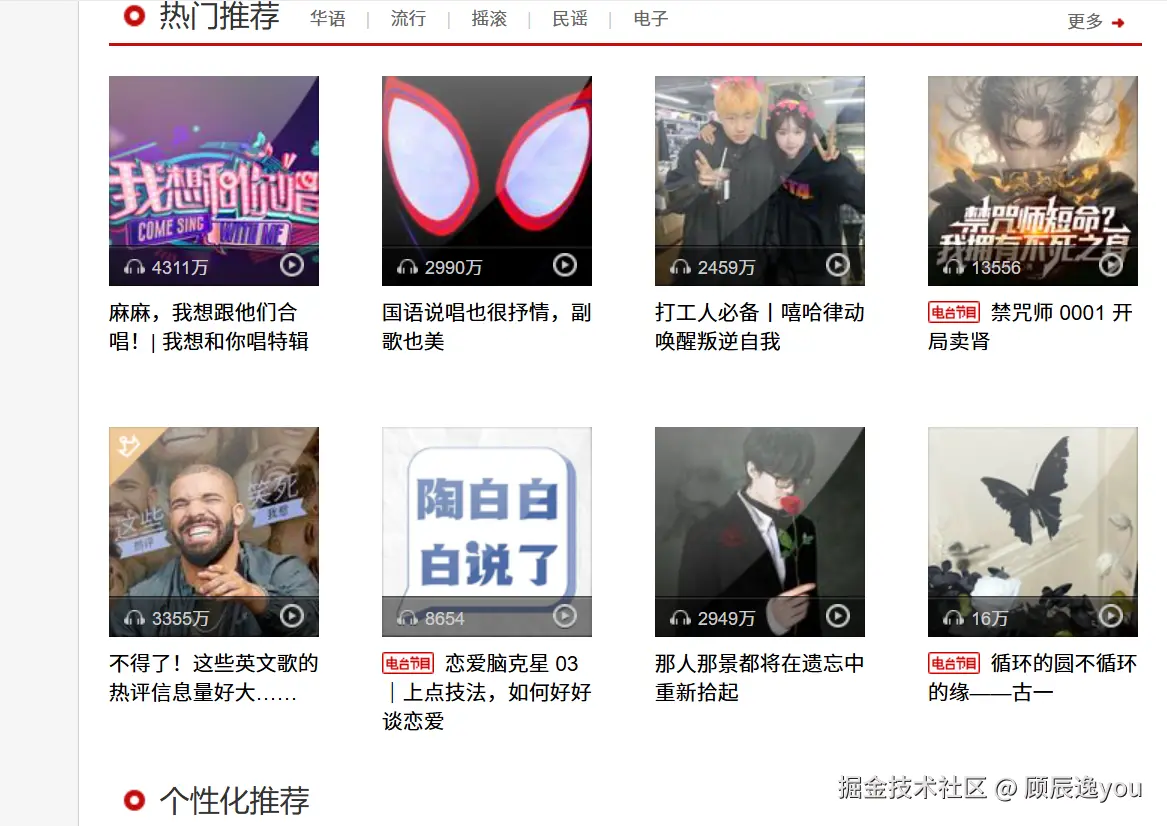
Task: Select the 流行 category
Action: [x=408, y=19]
